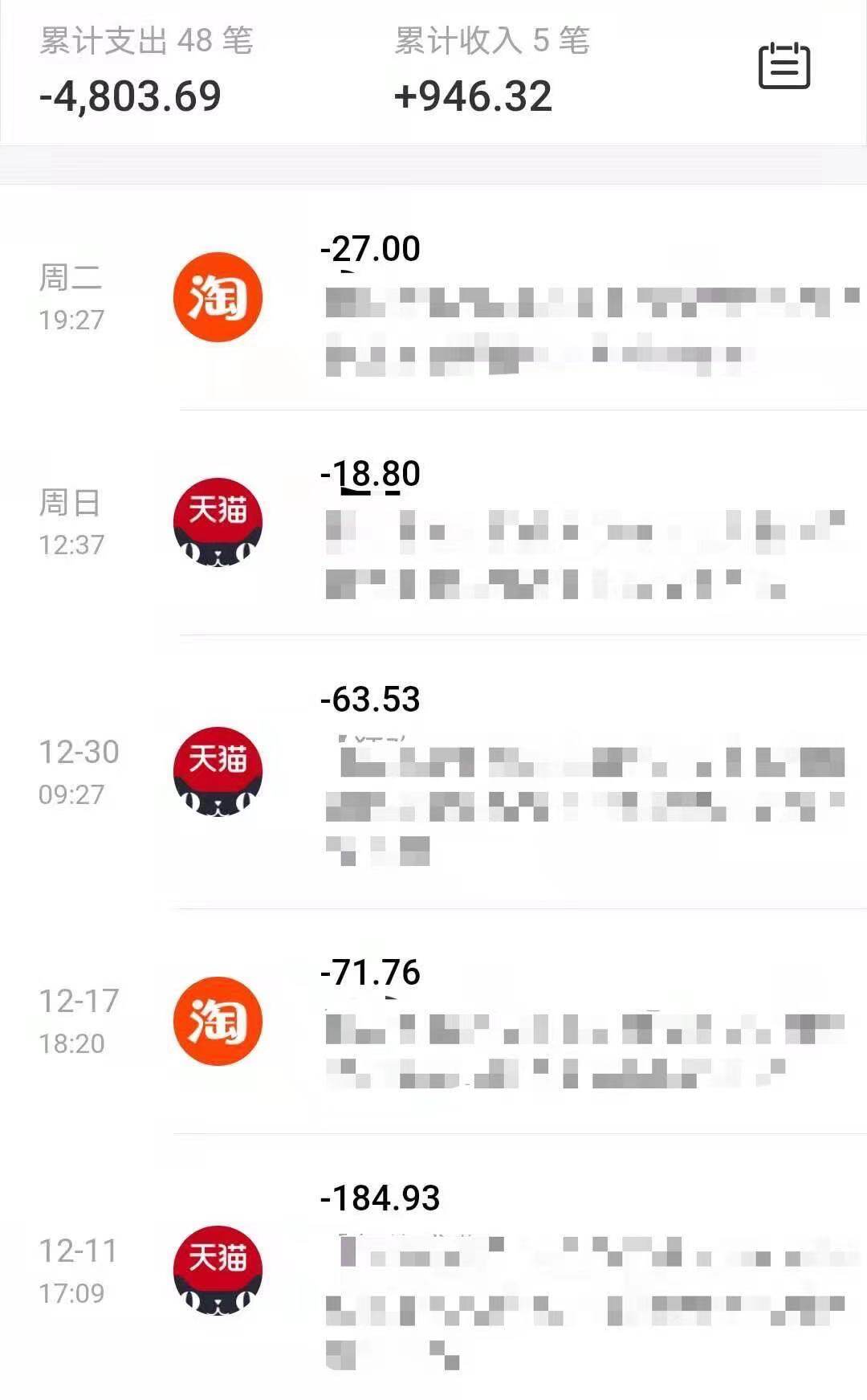Open the bill calendar icon
This screenshot has width=867, height=1400.
point(784,66)
